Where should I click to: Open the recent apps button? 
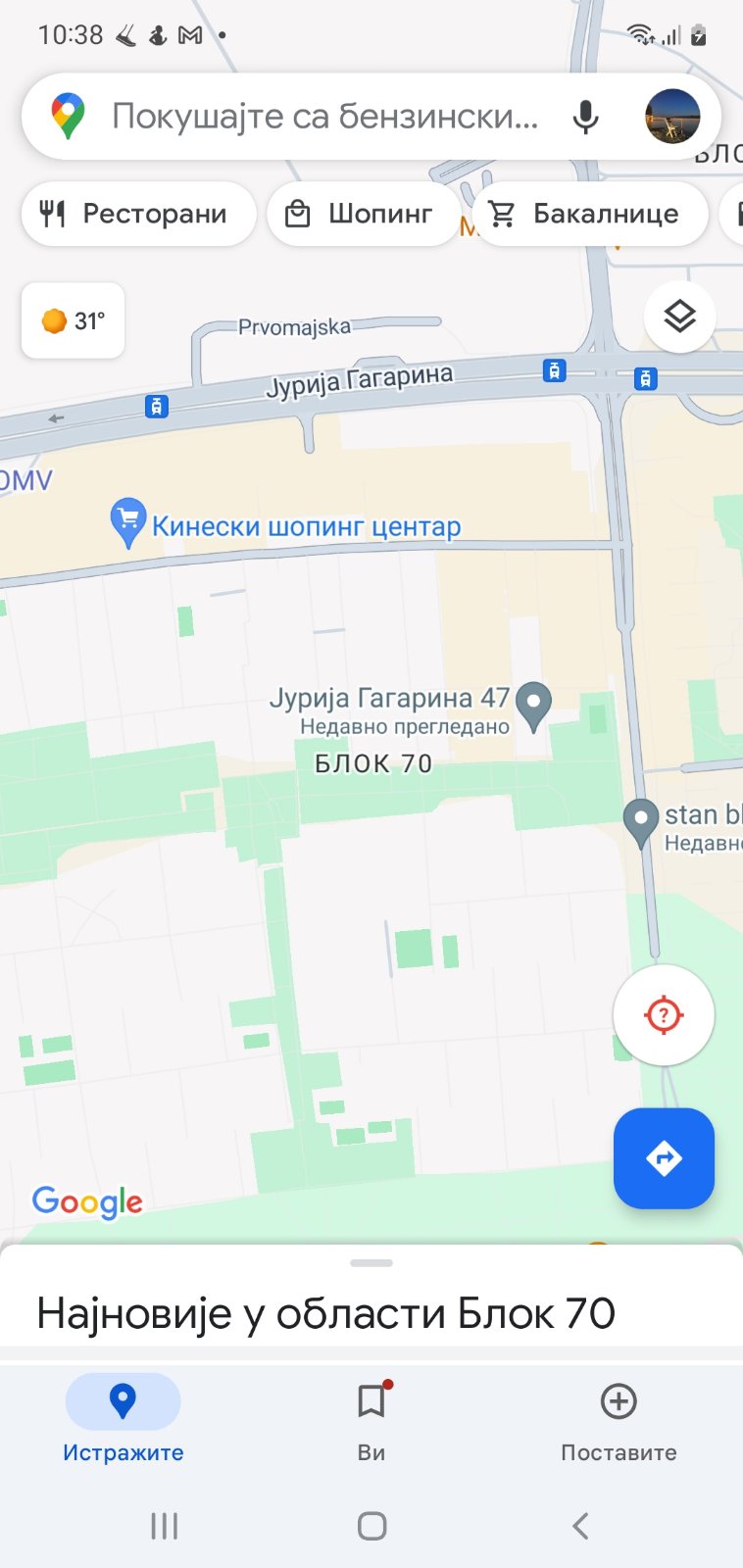[164, 1526]
